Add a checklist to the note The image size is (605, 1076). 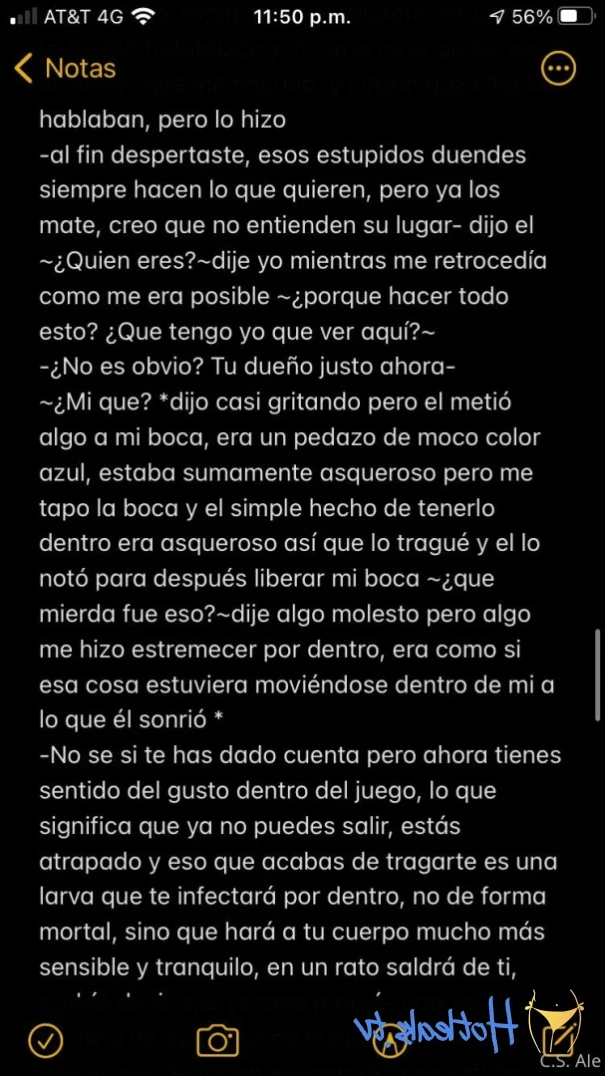click(x=44, y=1041)
